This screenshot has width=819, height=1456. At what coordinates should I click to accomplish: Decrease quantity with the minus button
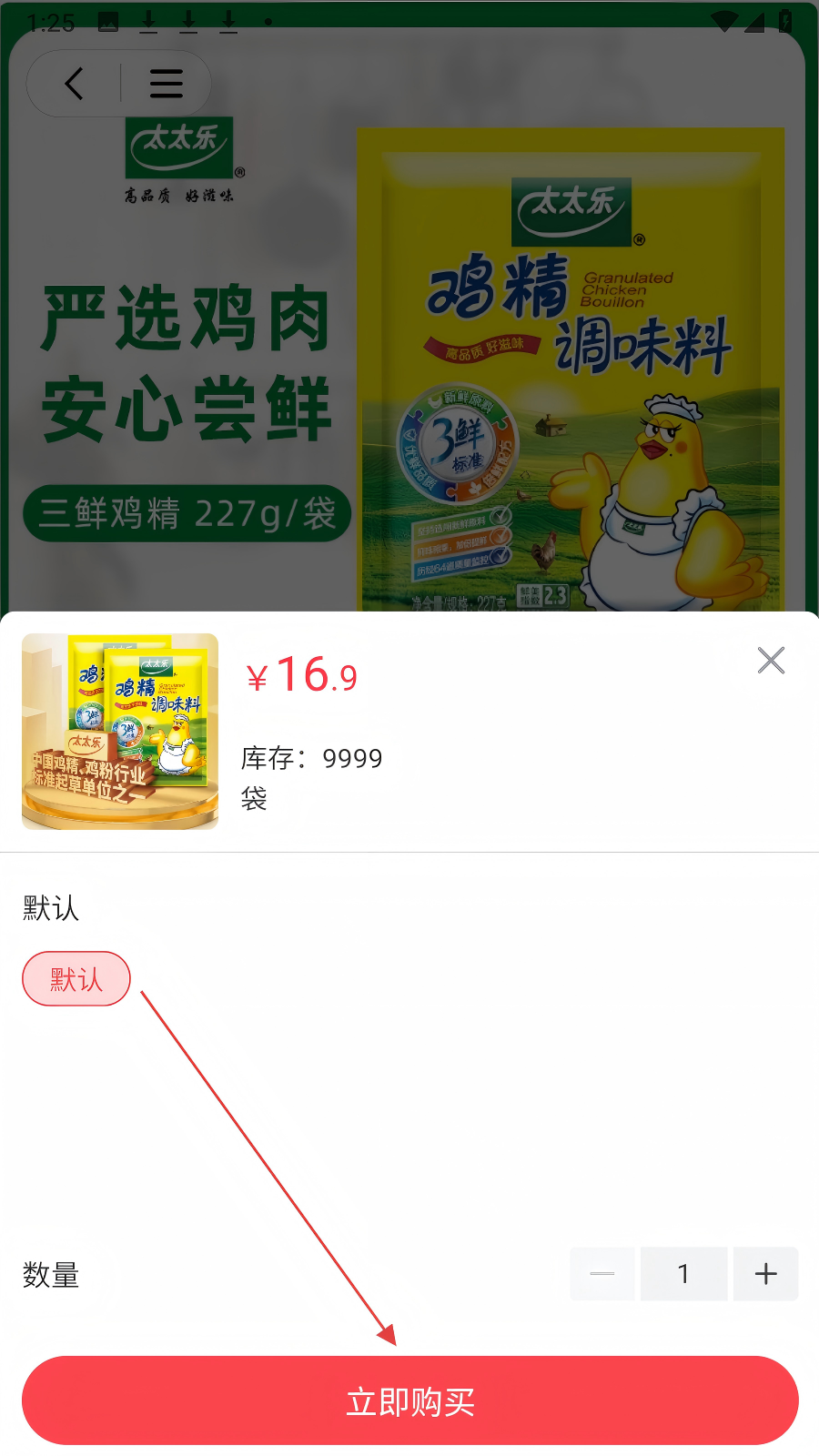coord(602,1274)
